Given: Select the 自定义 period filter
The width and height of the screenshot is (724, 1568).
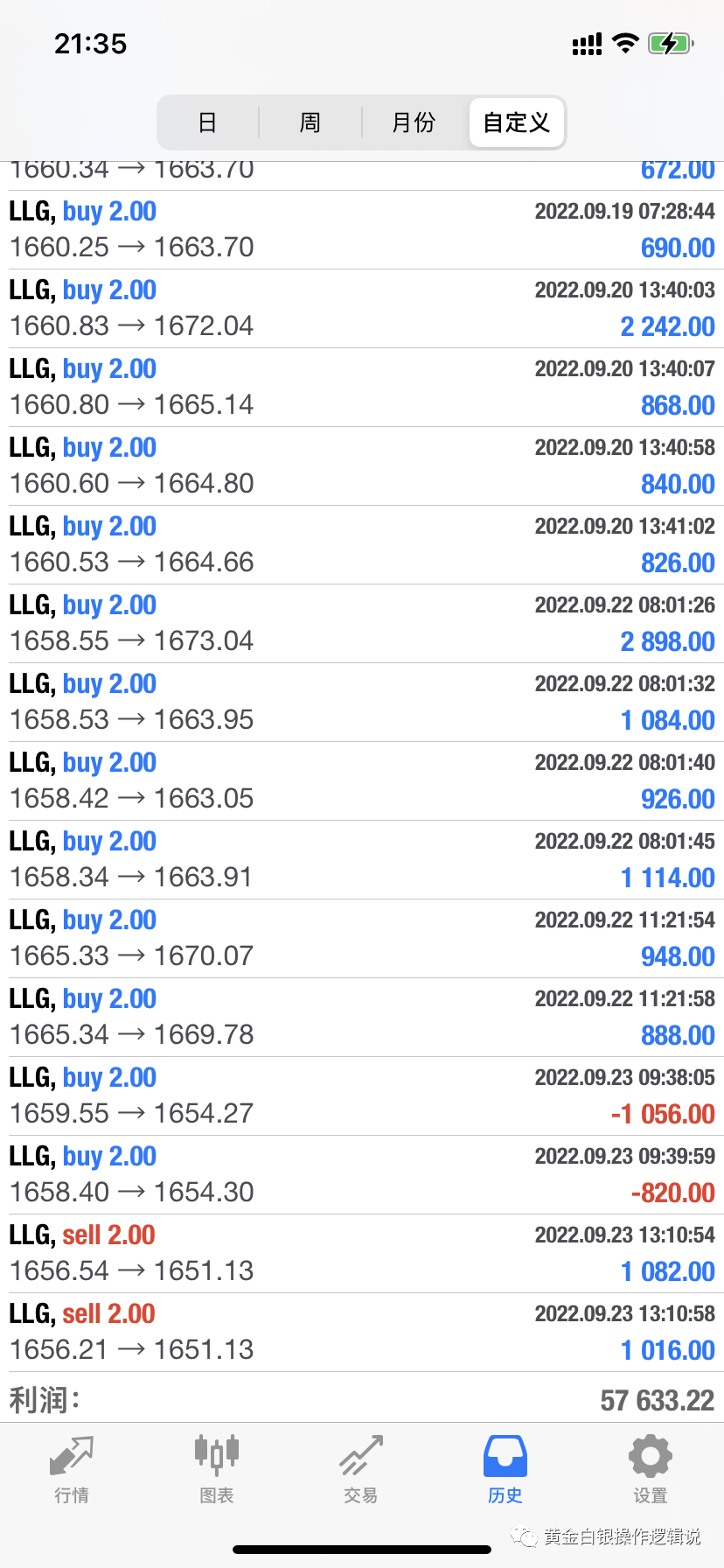Looking at the screenshot, I should click(x=516, y=122).
